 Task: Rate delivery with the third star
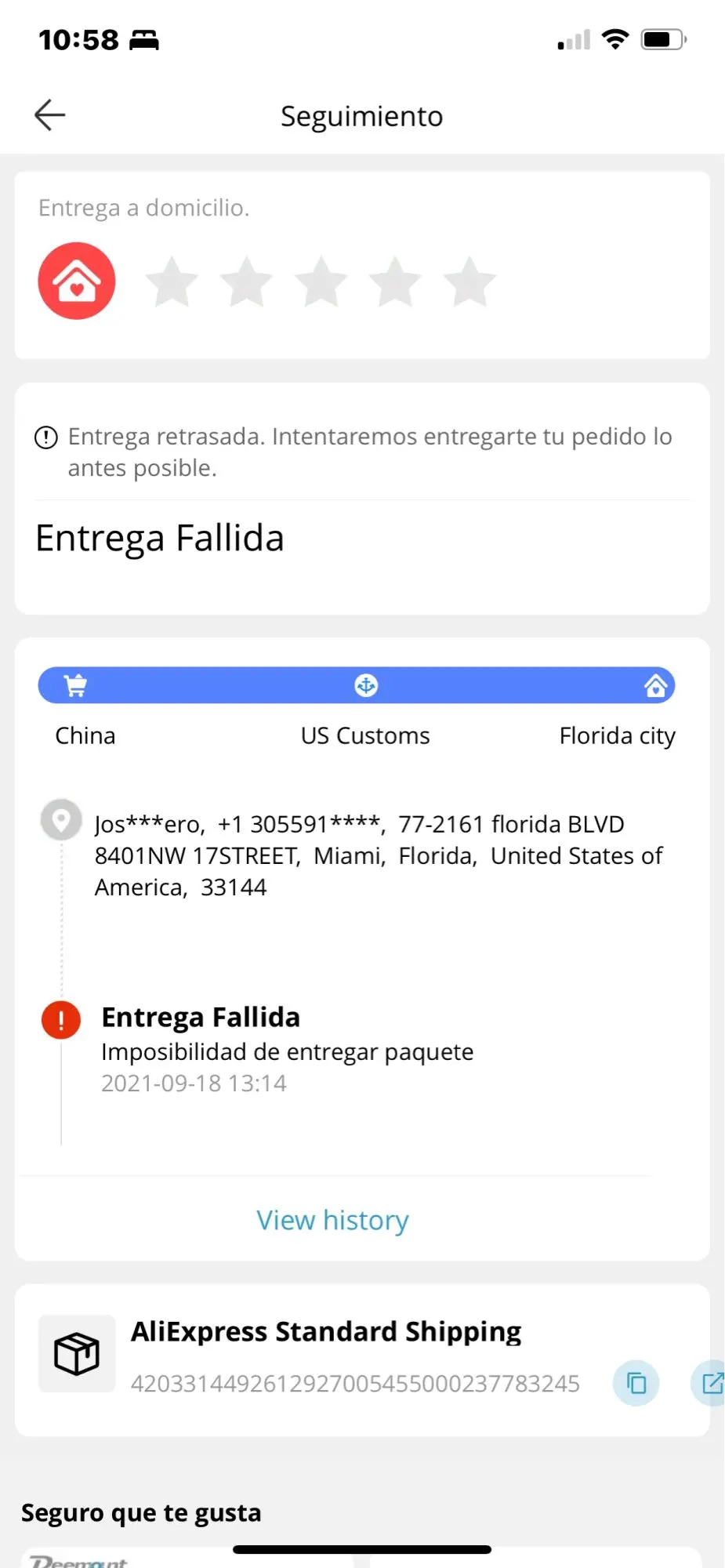point(321,282)
